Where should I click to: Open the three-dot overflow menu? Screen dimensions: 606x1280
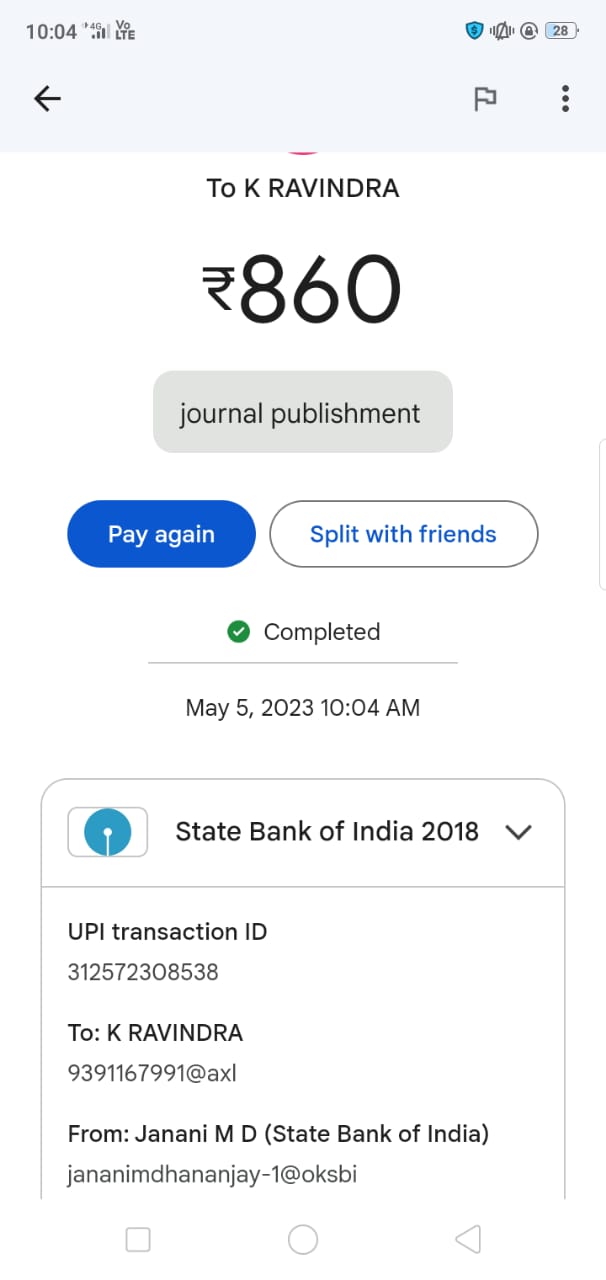pos(565,98)
